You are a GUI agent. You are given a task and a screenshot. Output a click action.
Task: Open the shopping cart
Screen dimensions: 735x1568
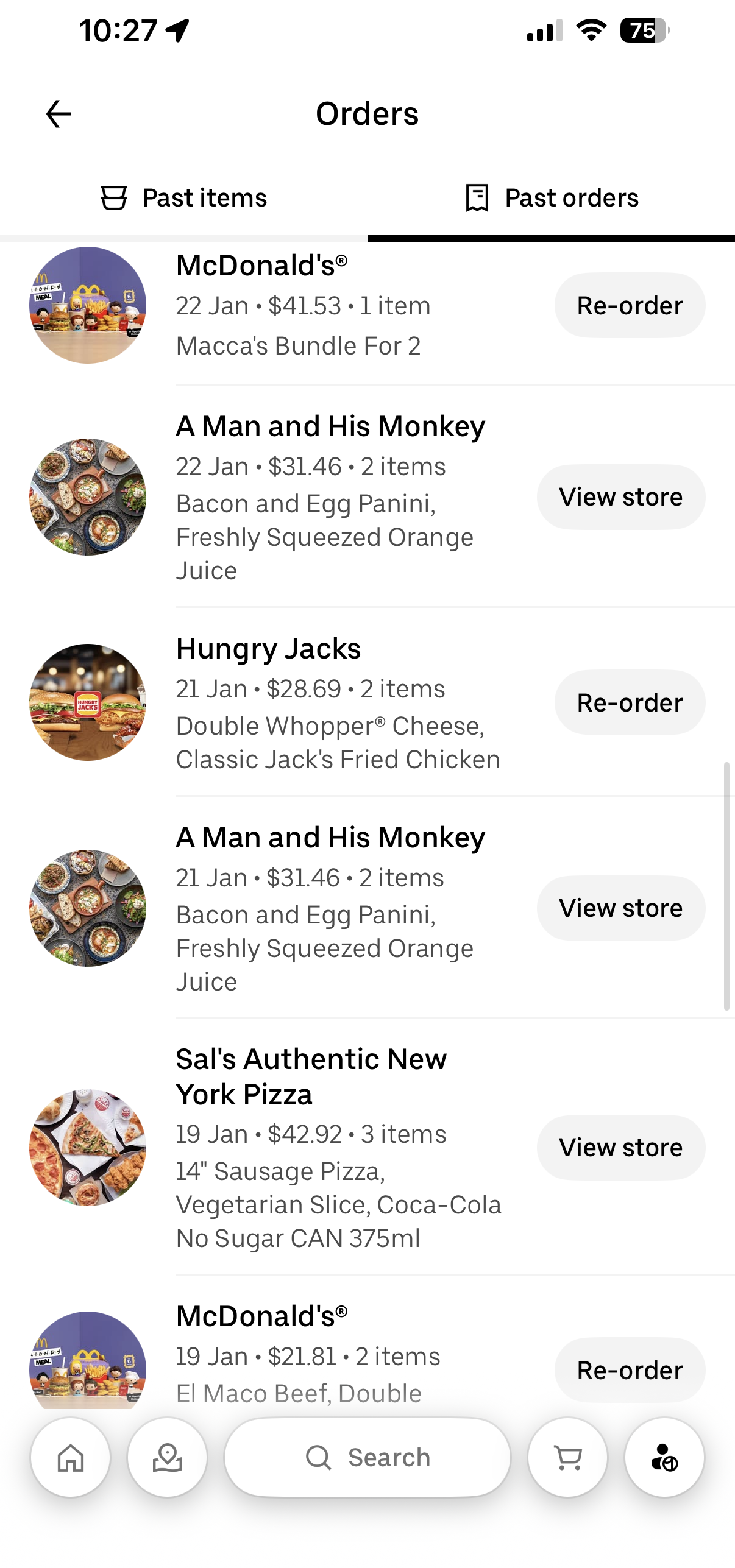point(568,1458)
